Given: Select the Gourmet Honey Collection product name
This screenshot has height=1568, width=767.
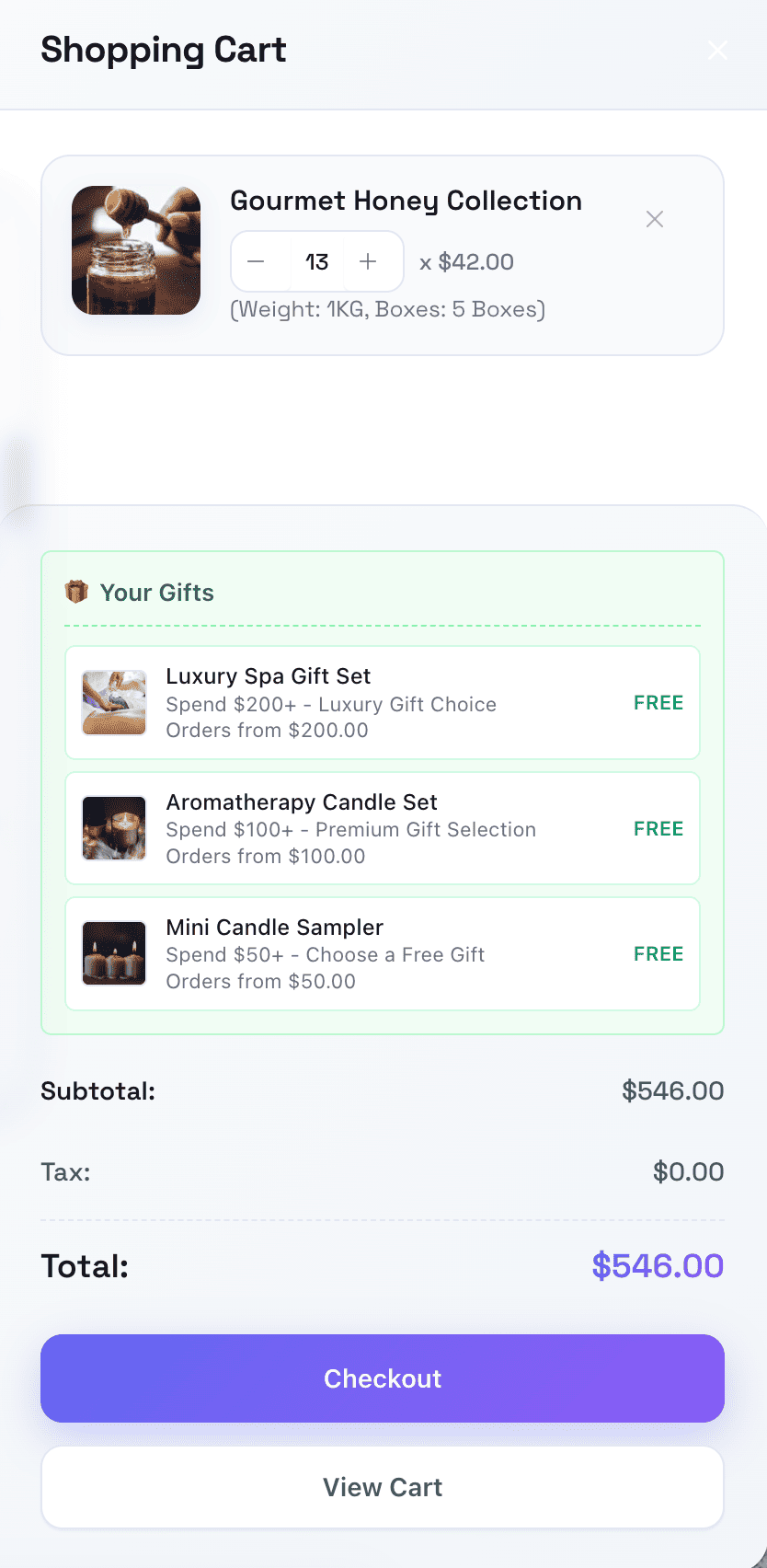Looking at the screenshot, I should [x=406, y=200].
